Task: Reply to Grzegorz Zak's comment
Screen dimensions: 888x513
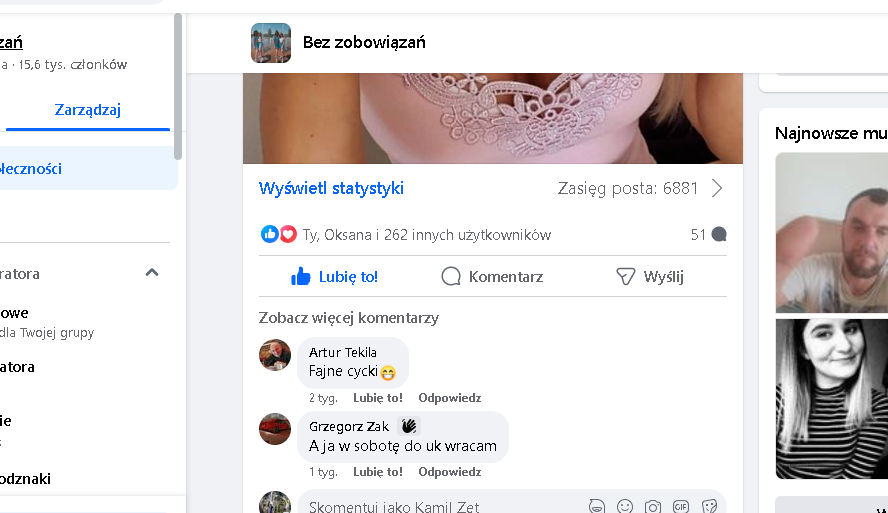Action: [450, 472]
